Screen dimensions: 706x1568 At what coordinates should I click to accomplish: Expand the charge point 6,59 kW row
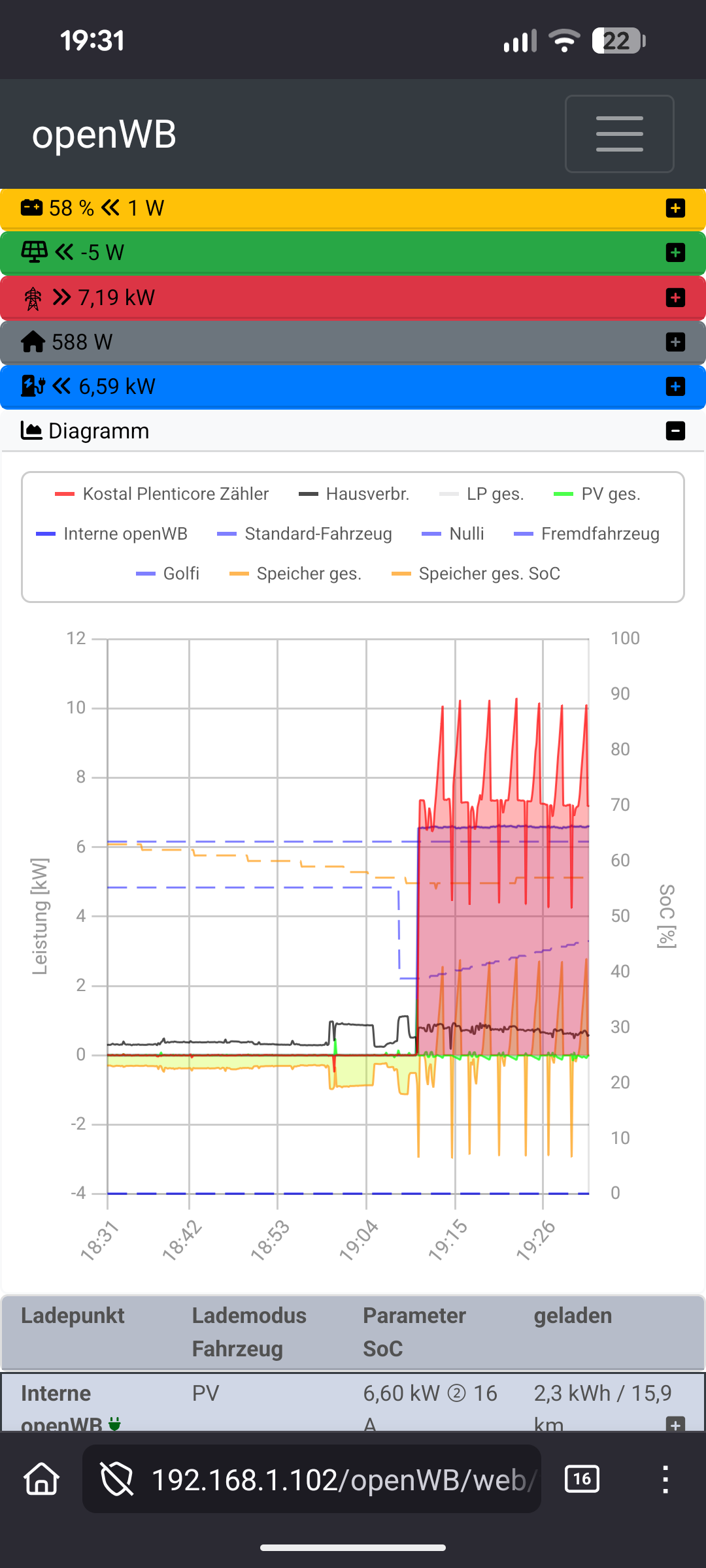(x=675, y=387)
